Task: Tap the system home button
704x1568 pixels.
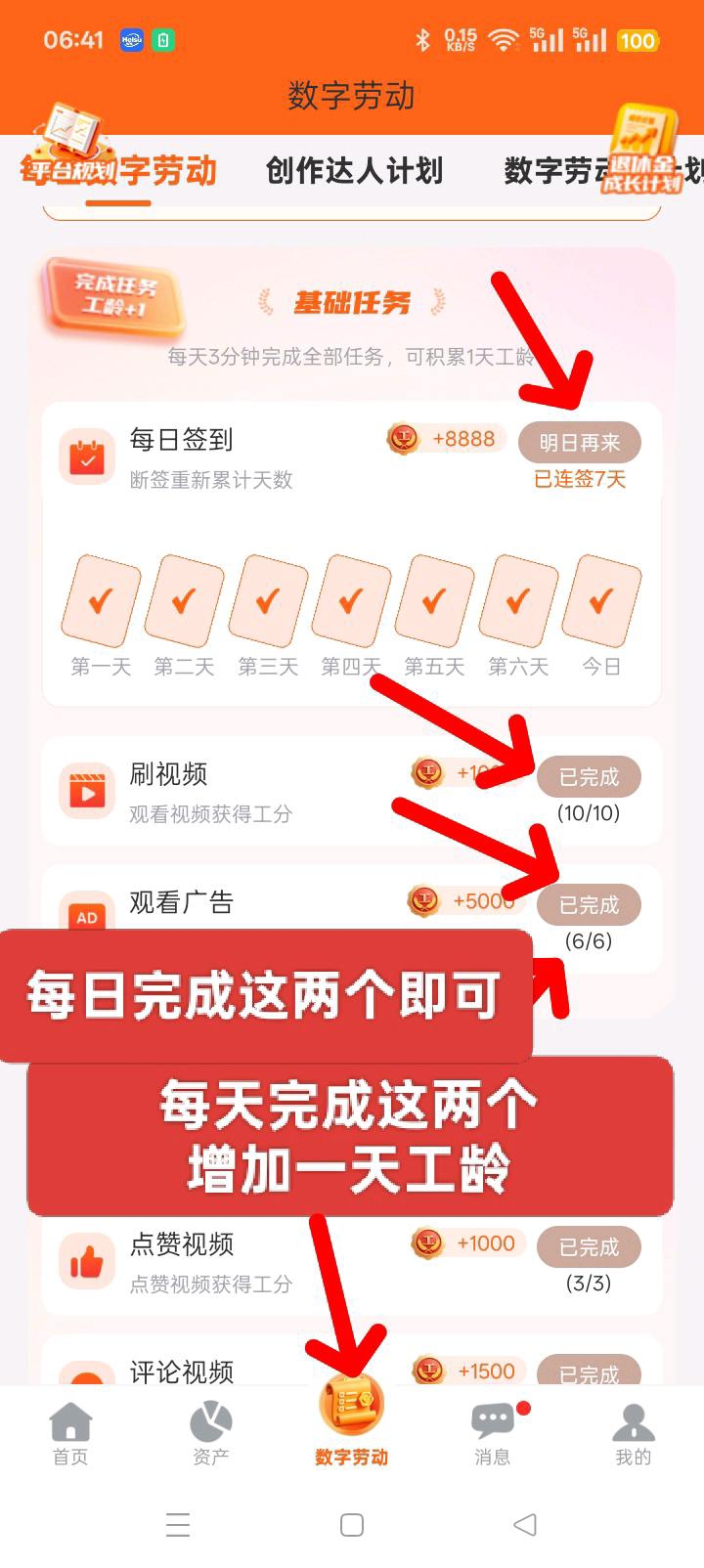Action: point(352,1525)
